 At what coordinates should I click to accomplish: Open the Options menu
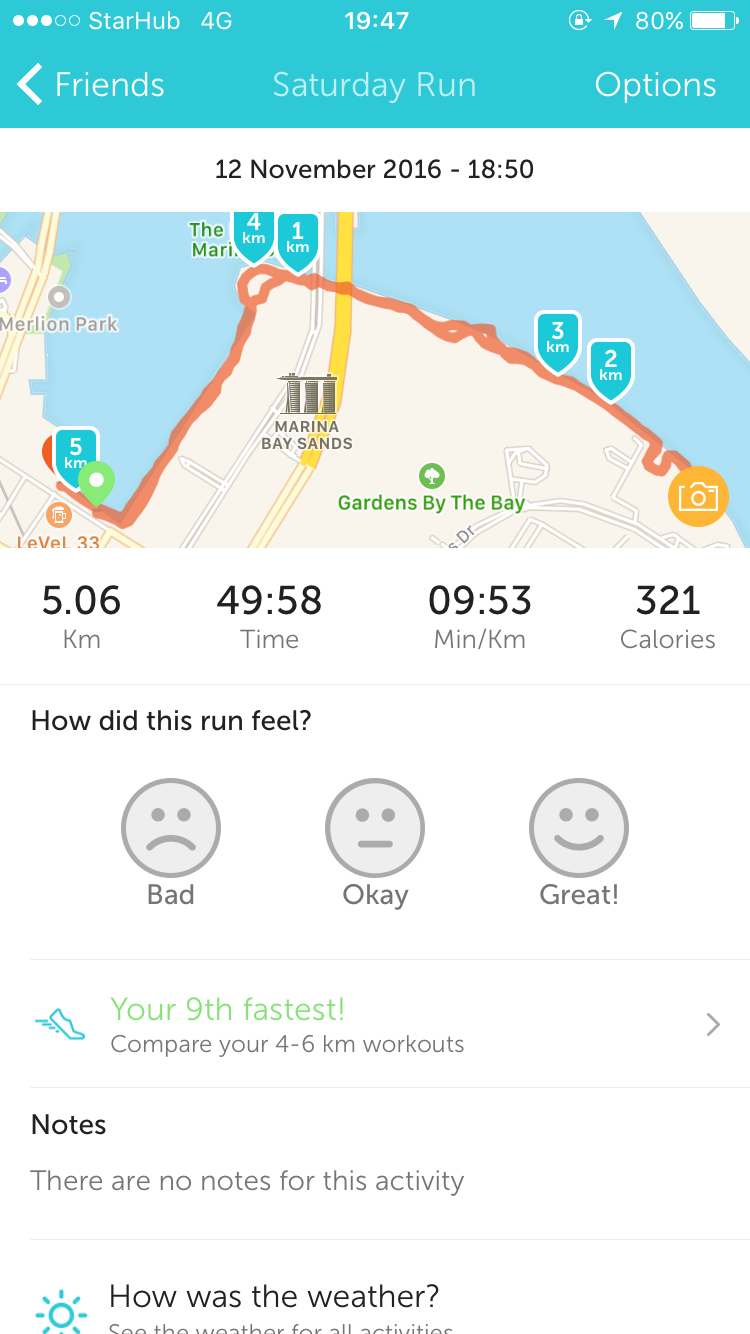[x=655, y=85]
